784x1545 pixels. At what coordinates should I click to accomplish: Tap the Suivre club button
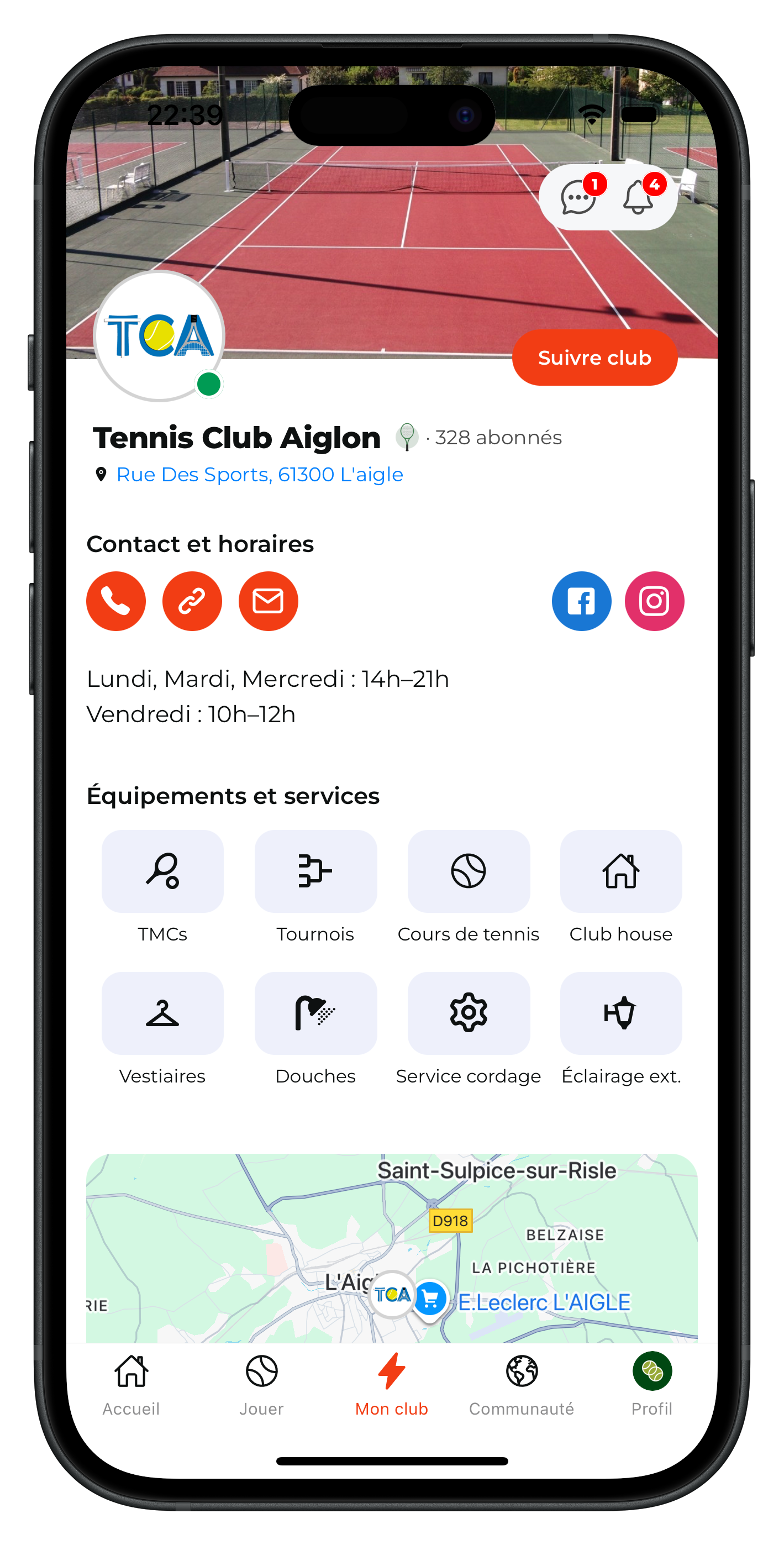594,358
